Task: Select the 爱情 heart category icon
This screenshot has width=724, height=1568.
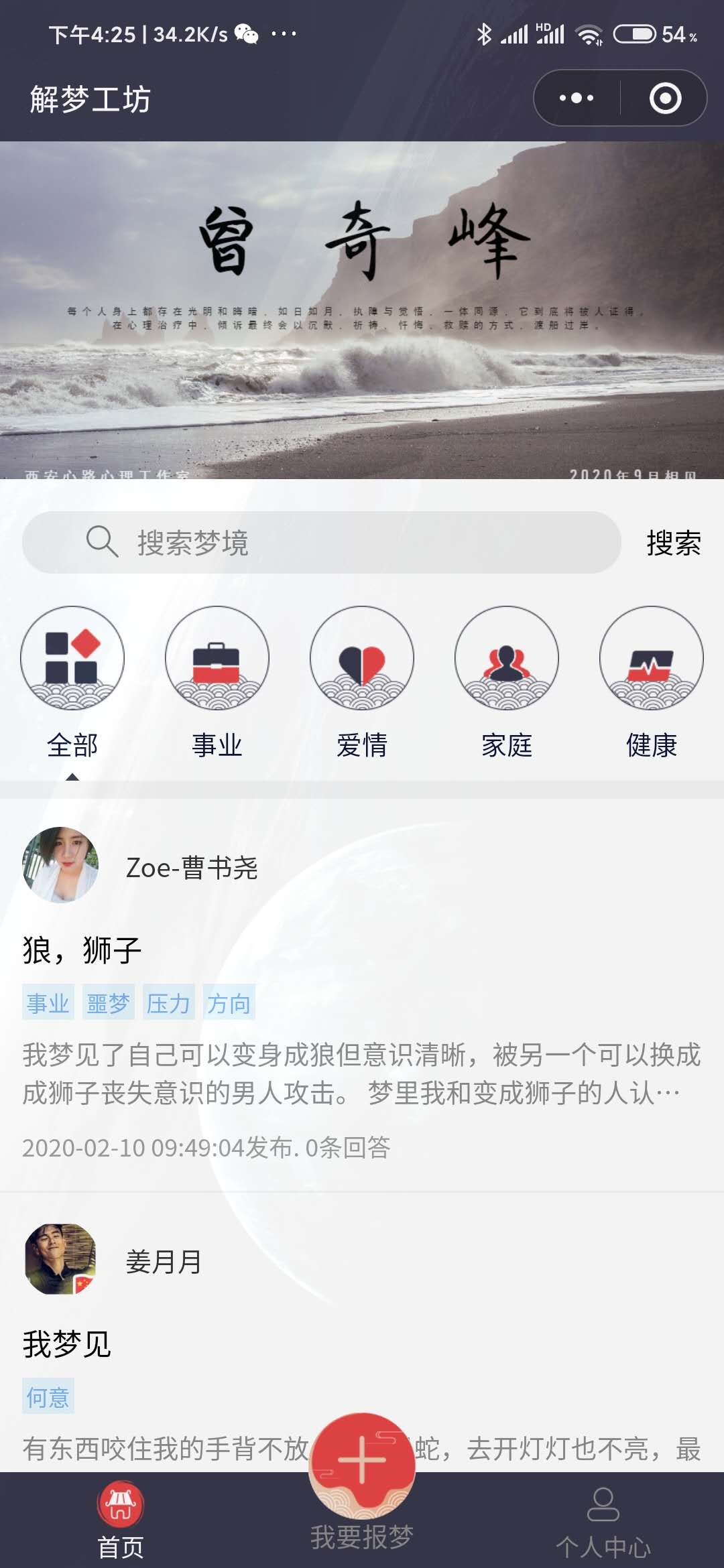Action: [x=361, y=659]
